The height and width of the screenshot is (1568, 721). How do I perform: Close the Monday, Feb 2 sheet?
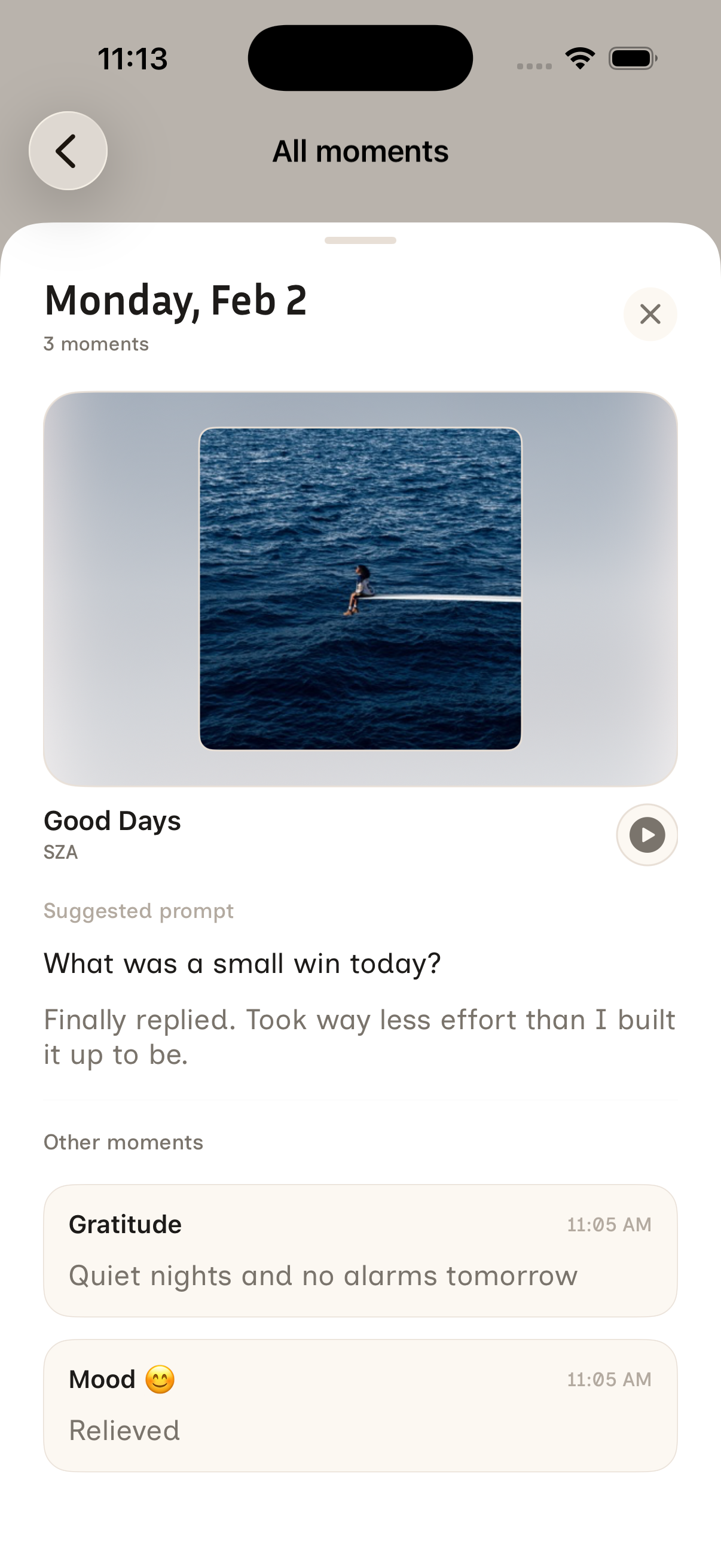coord(650,314)
